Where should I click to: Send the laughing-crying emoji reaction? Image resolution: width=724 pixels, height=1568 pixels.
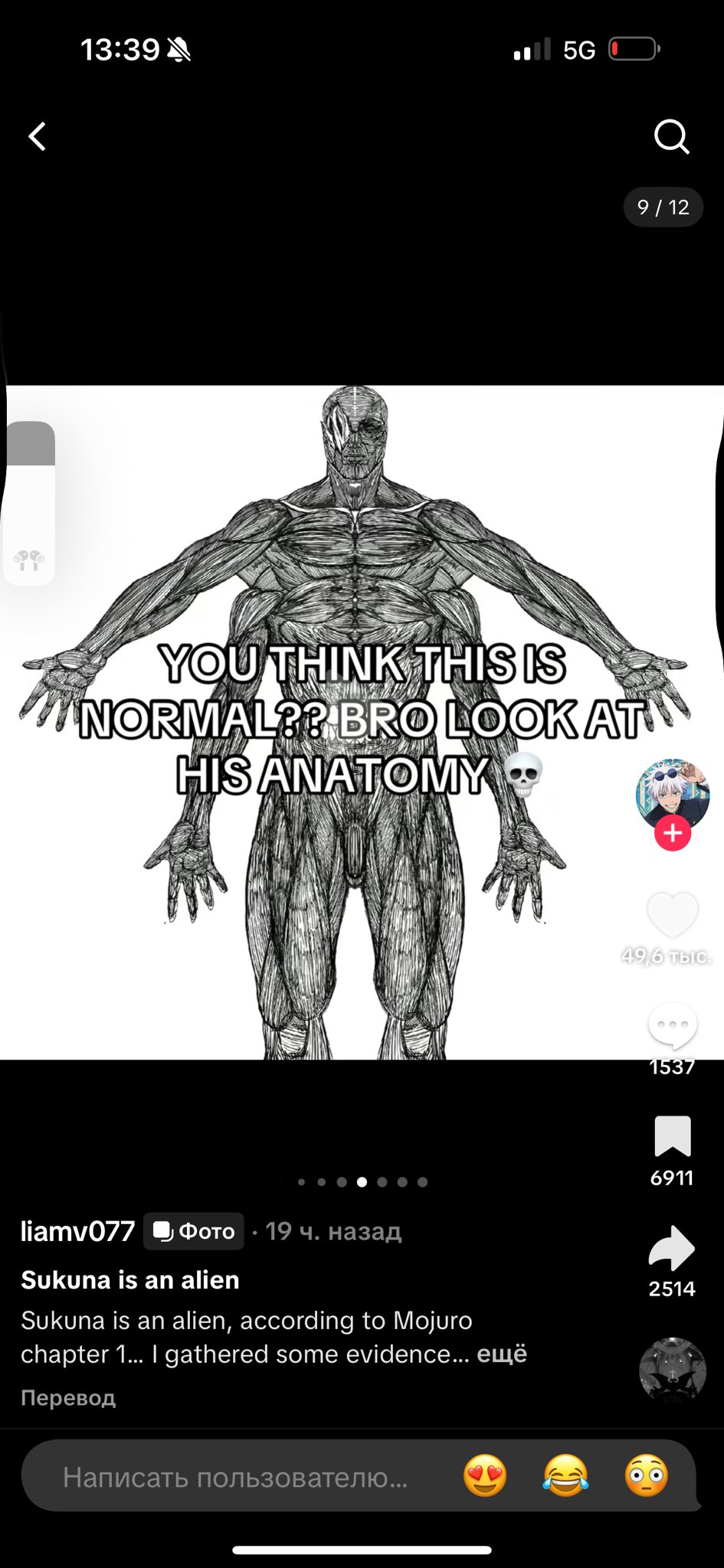point(565,1475)
